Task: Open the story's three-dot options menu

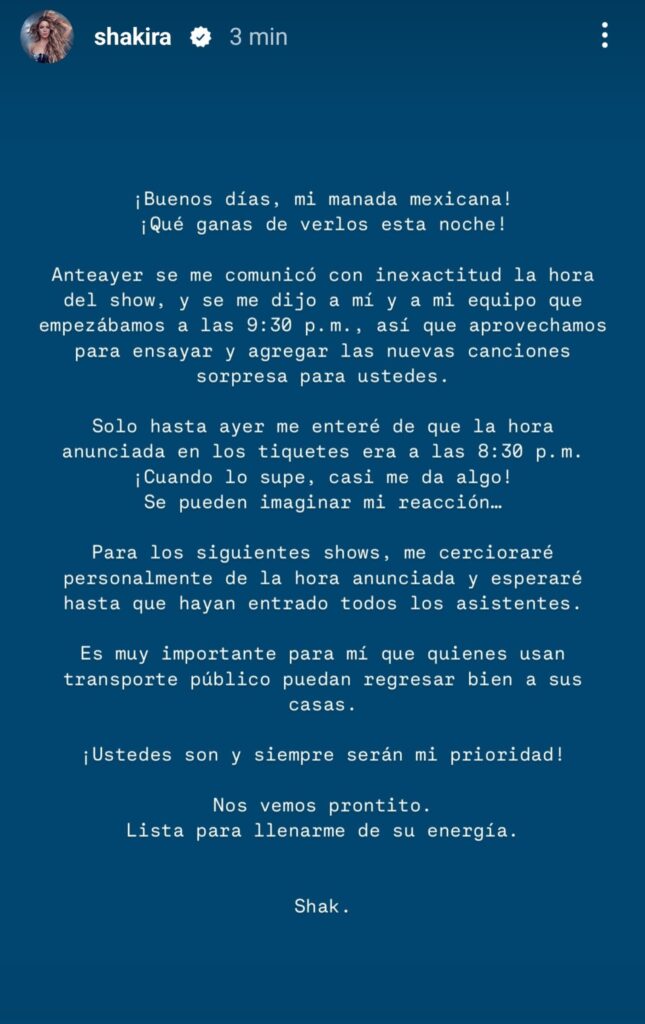Action: pyautogui.click(x=605, y=35)
